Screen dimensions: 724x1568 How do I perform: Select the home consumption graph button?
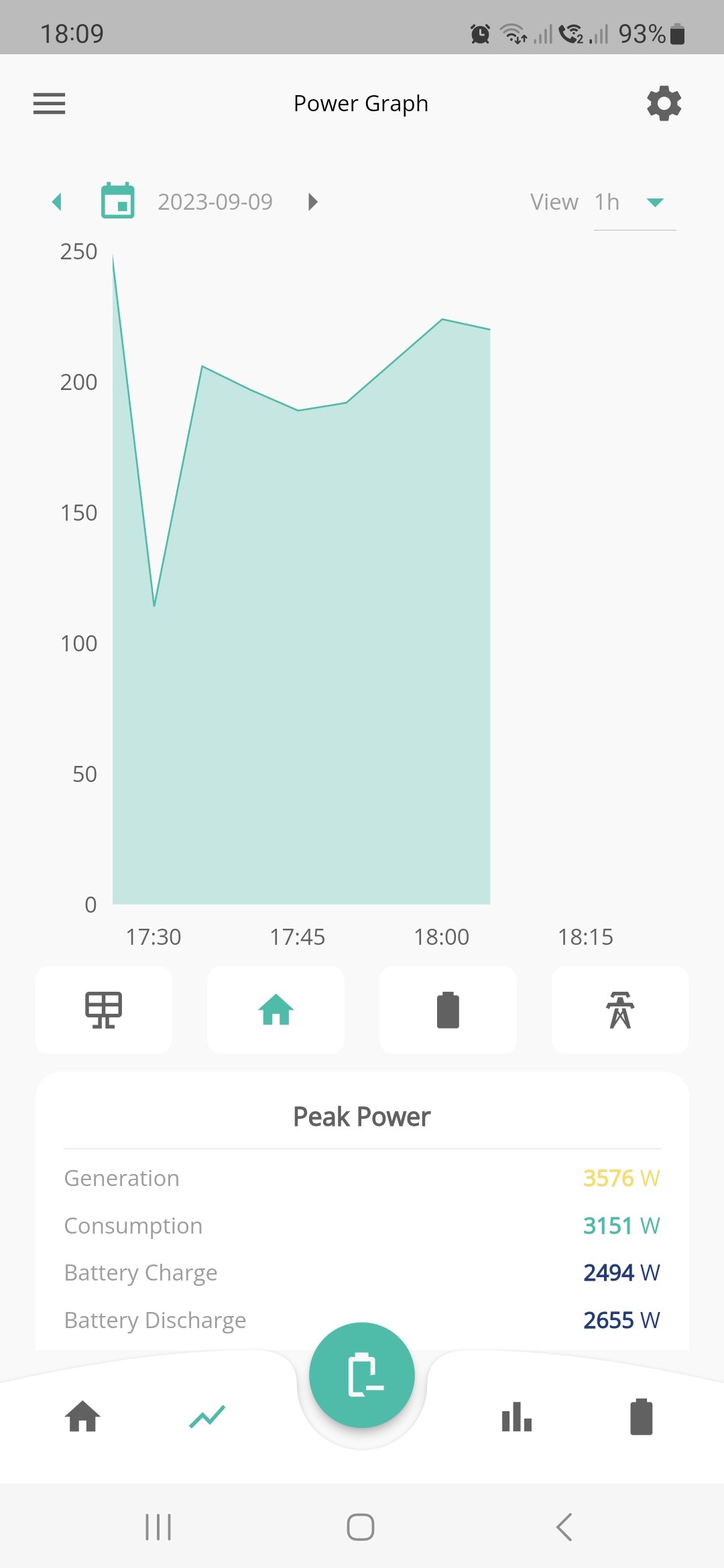click(x=276, y=1010)
